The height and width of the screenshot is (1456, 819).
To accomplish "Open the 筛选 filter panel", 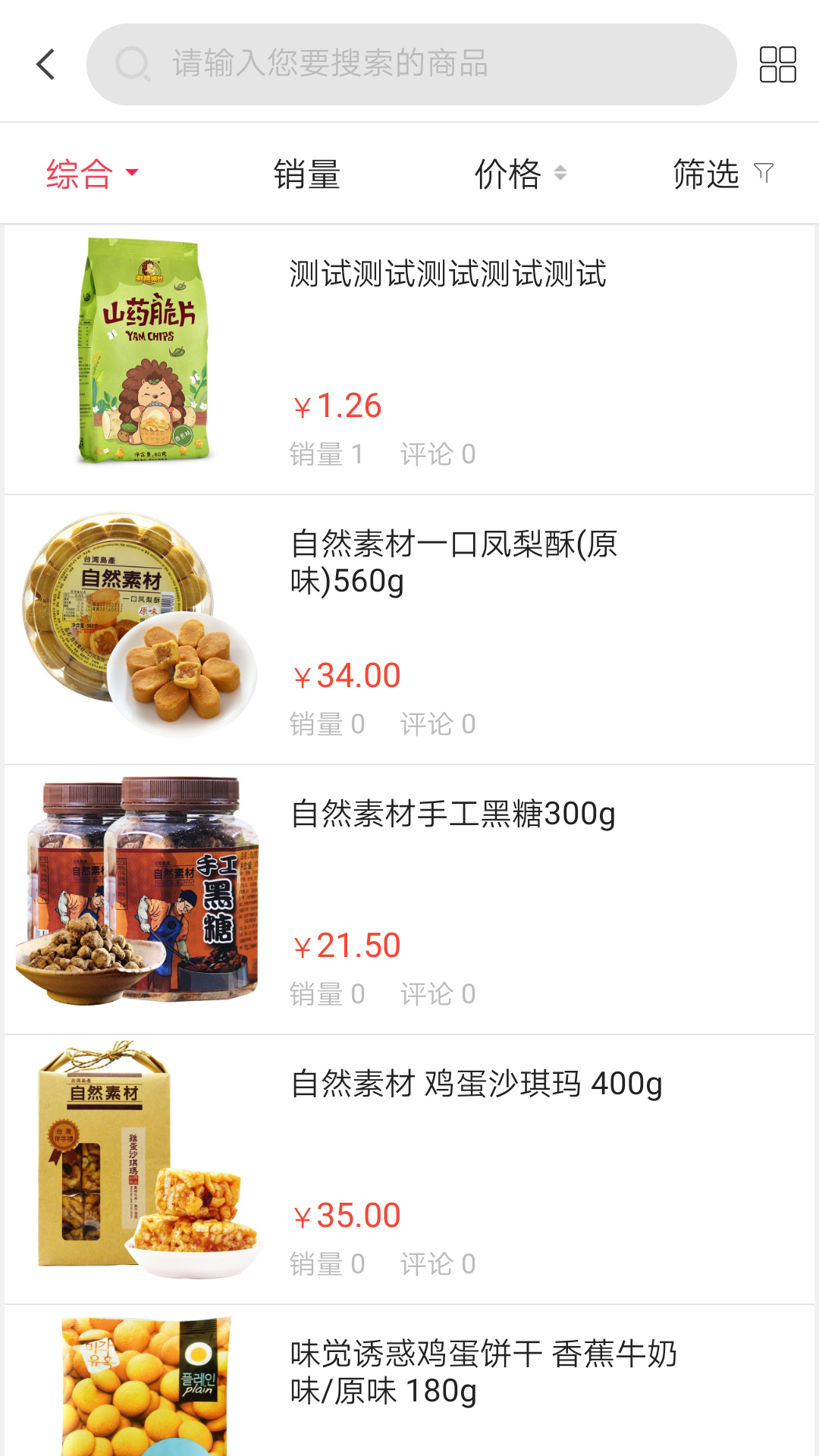I will click(722, 174).
